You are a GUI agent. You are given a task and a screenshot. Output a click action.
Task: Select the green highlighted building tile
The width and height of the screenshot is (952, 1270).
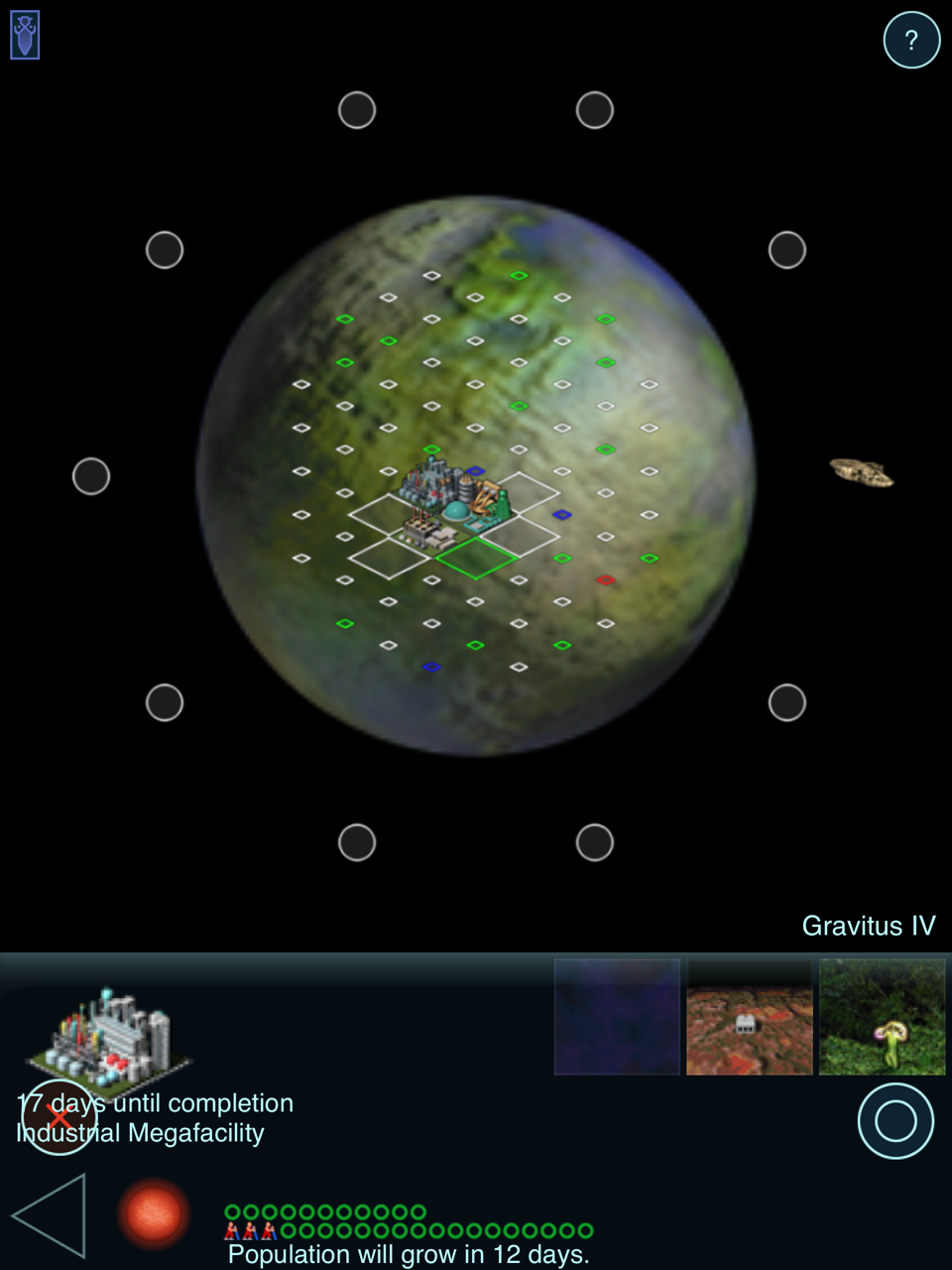point(476,558)
